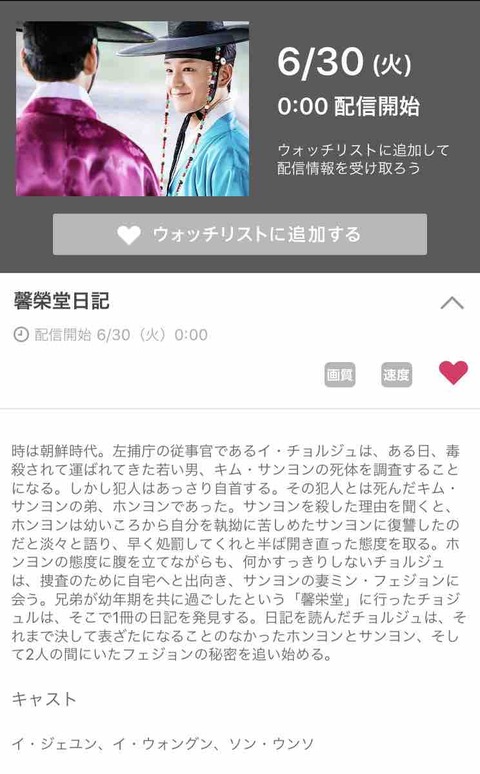Image resolution: width=480 pixels, height=774 pixels.
Task: Open the 速度 speed setting
Action: (x=397, y=375)
